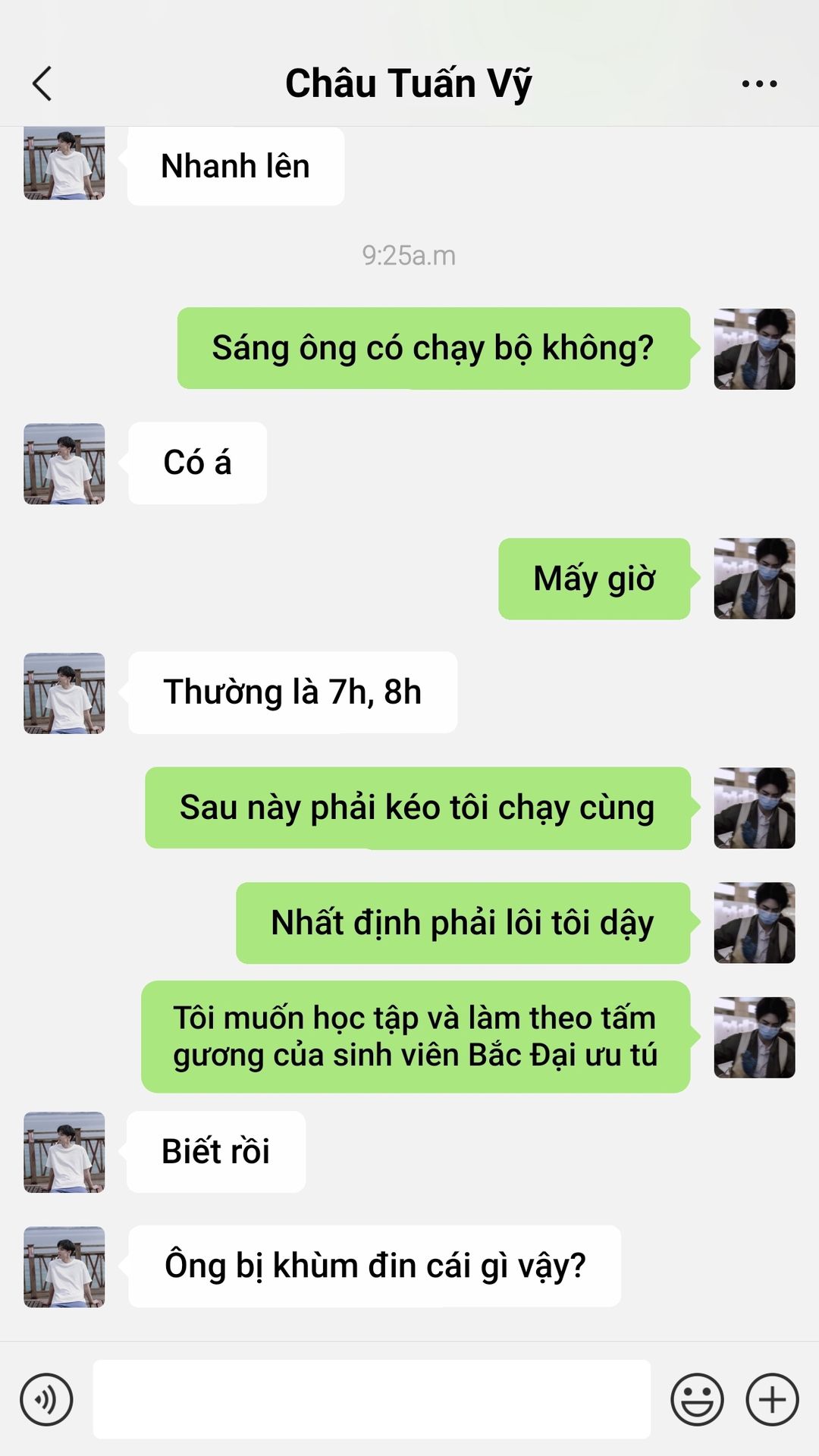Image resolution: width=819 pixels, height=1456 pixels.
Task: Focus the message text field
Action: point(372,1399)
